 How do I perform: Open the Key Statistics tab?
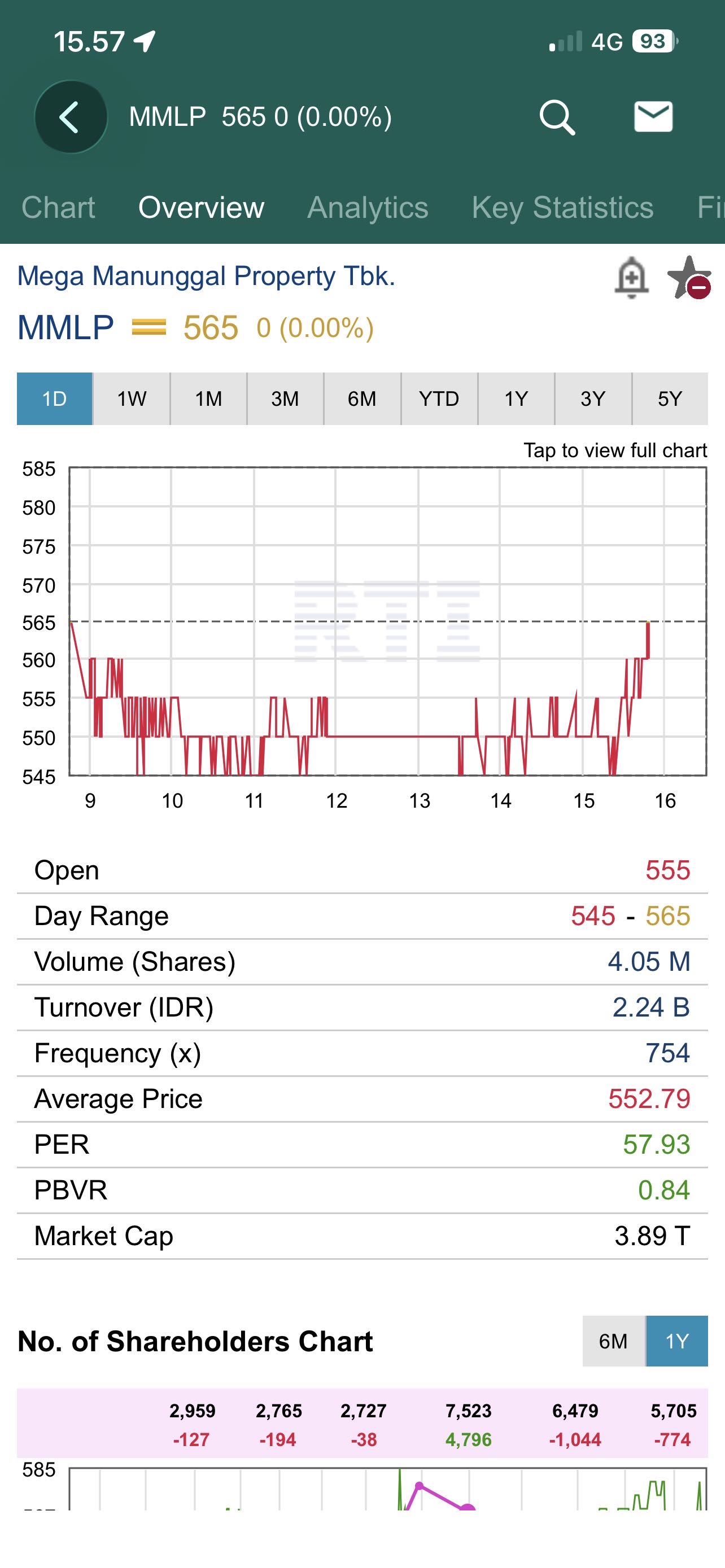[562, 208]
